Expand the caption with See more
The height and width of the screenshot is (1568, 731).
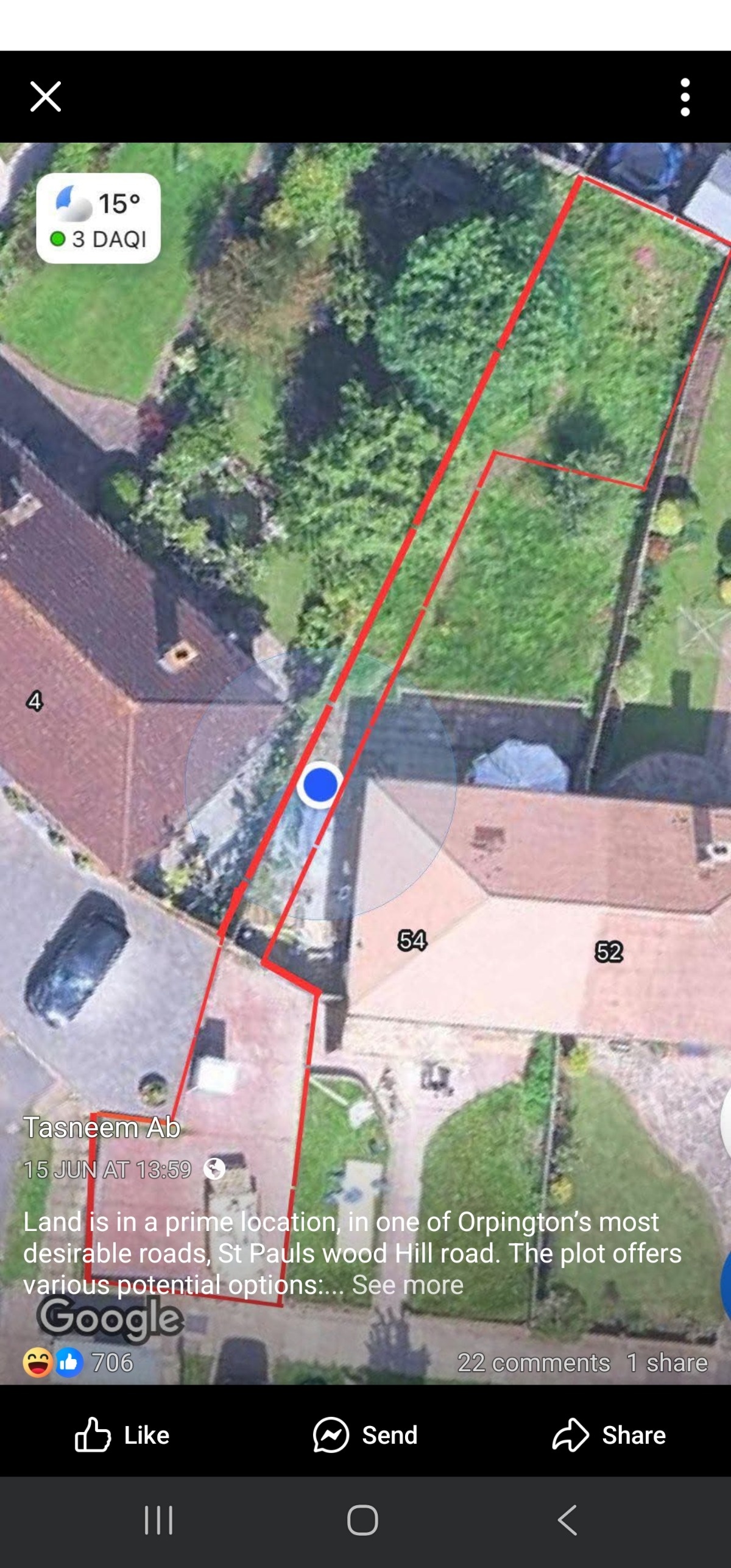pos(408,1285)
